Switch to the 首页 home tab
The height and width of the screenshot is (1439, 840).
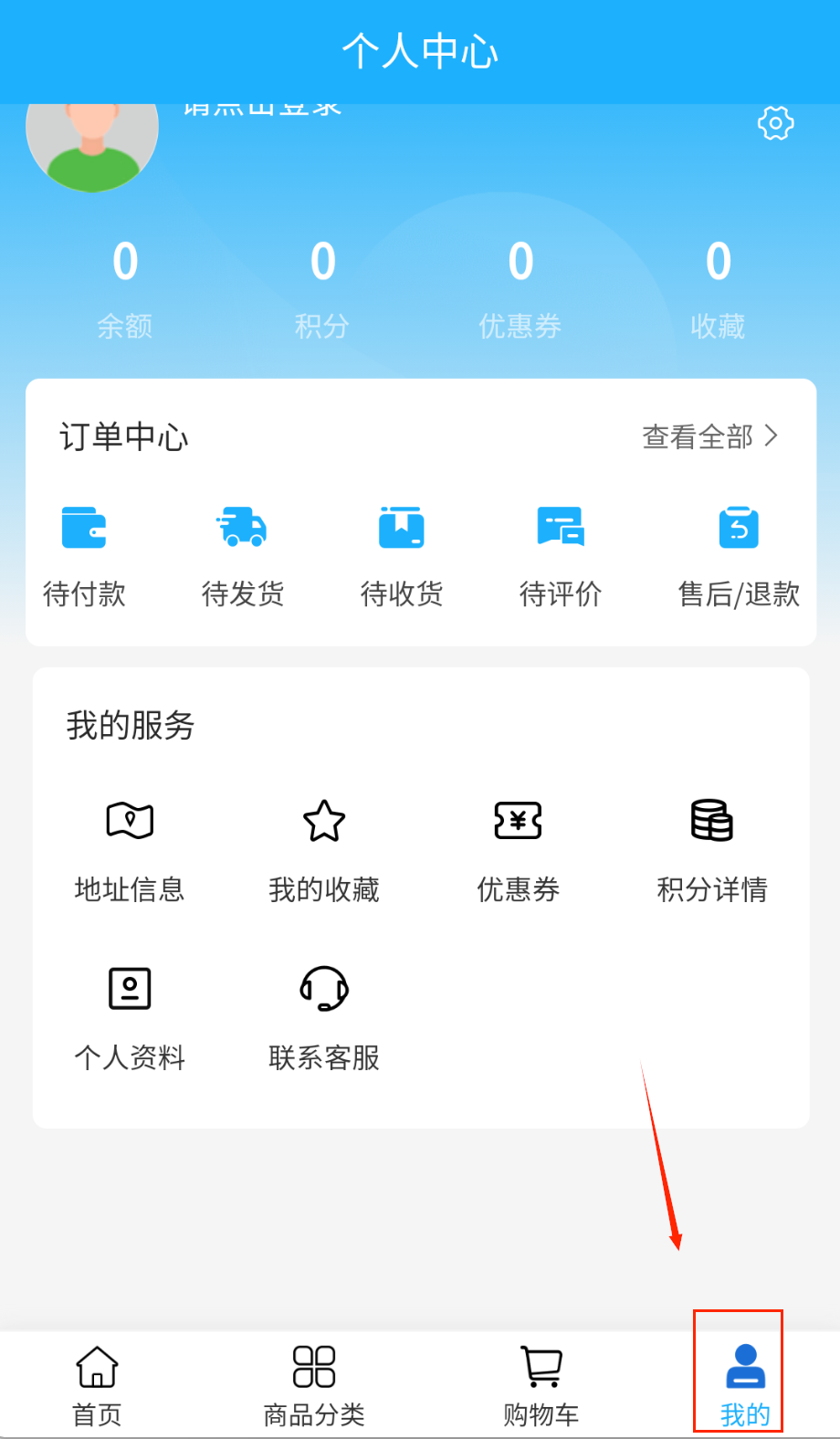97,1384
